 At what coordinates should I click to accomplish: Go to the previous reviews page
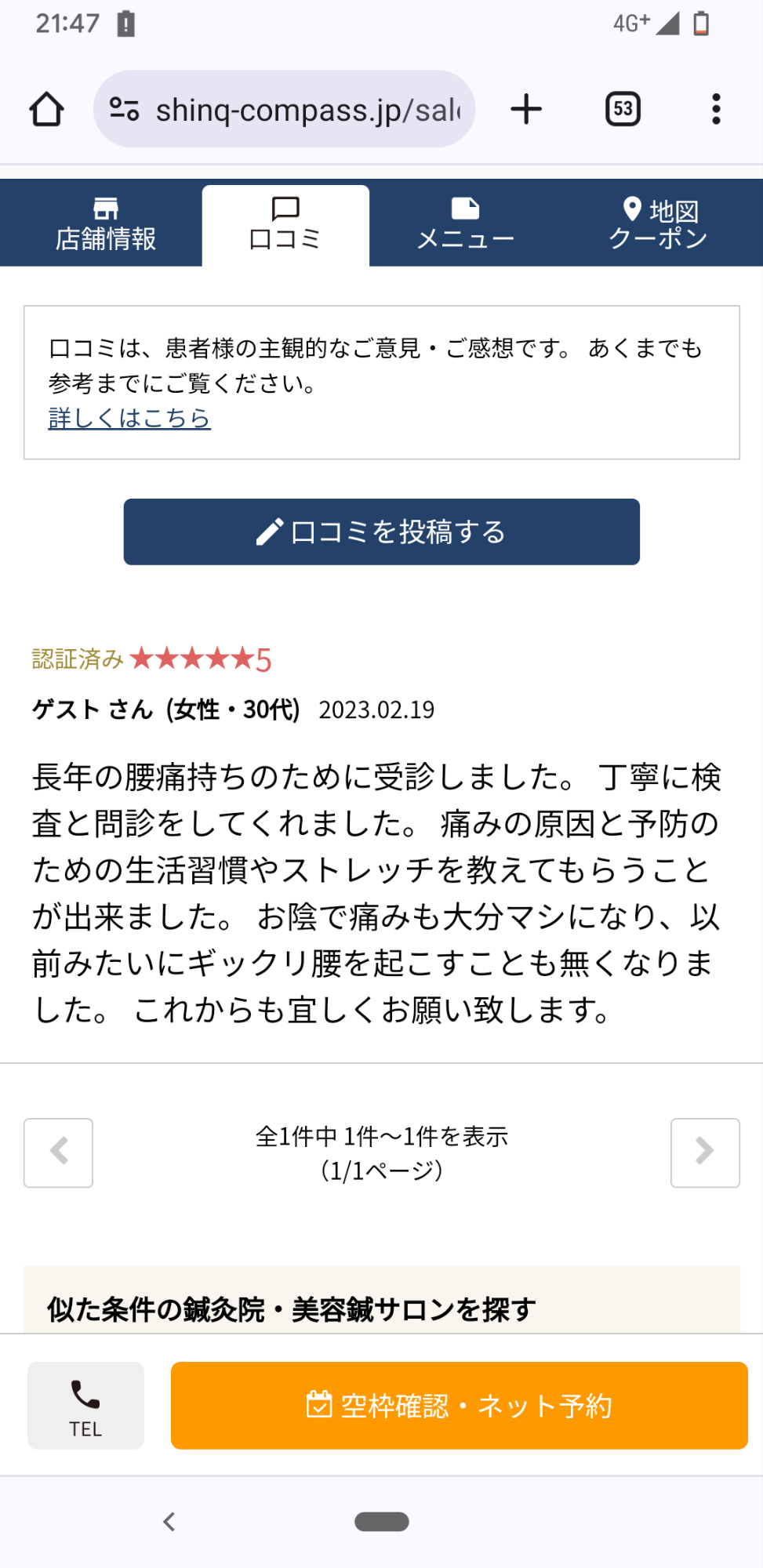[x=59, y=1152]
